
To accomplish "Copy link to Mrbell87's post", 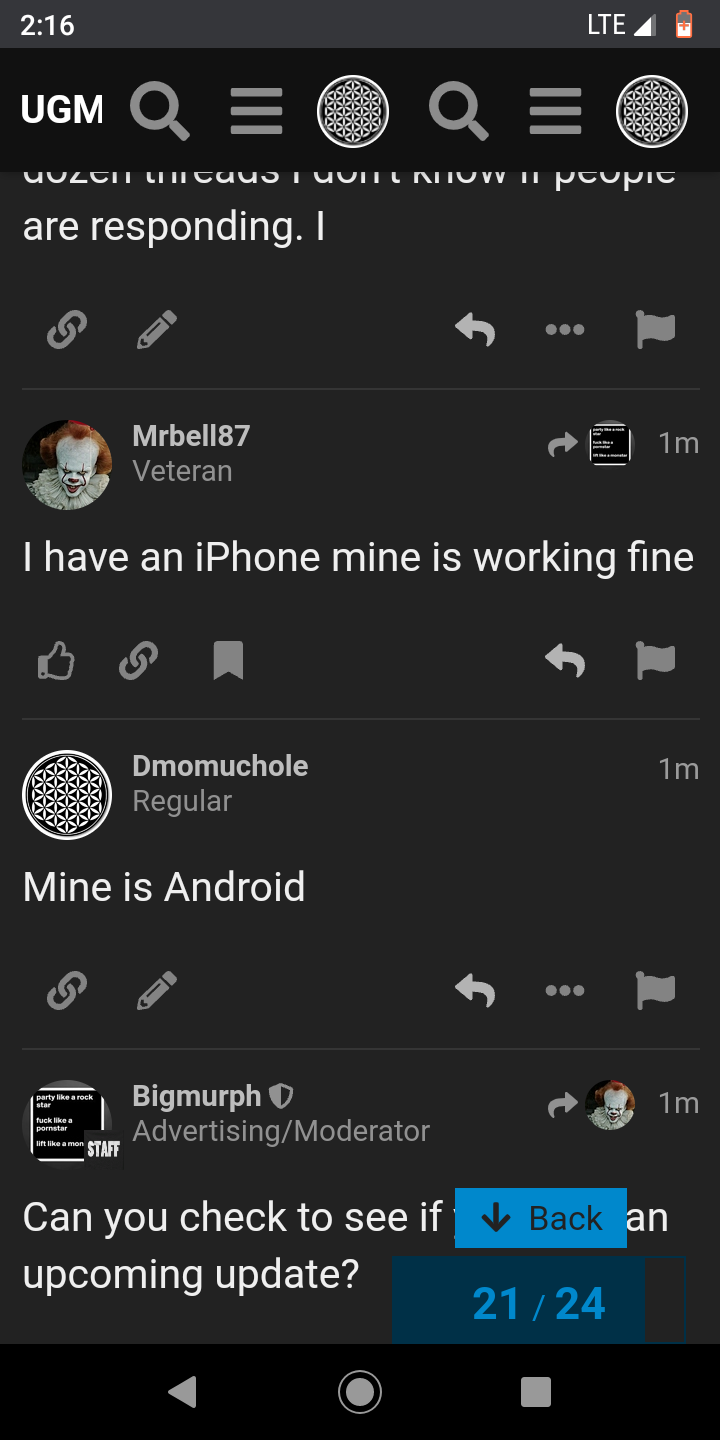I will pyautogui.click(x=138, y=660).
